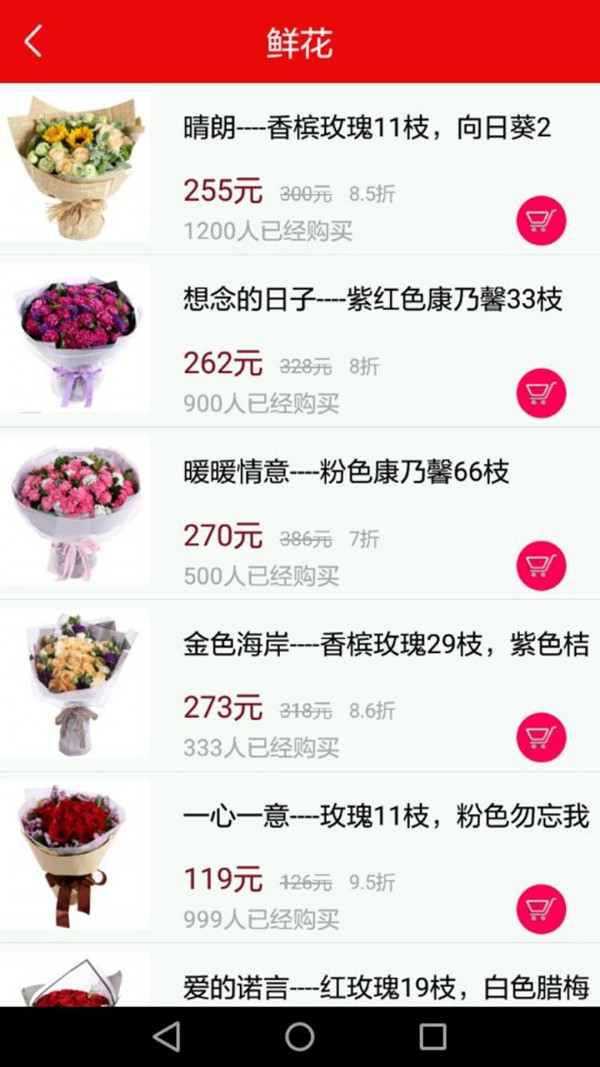The height and width of the screenshot is (1067, 600).
Task: Add 晴朗 bouquet to the cart
Action: click(x=541, y=221)
